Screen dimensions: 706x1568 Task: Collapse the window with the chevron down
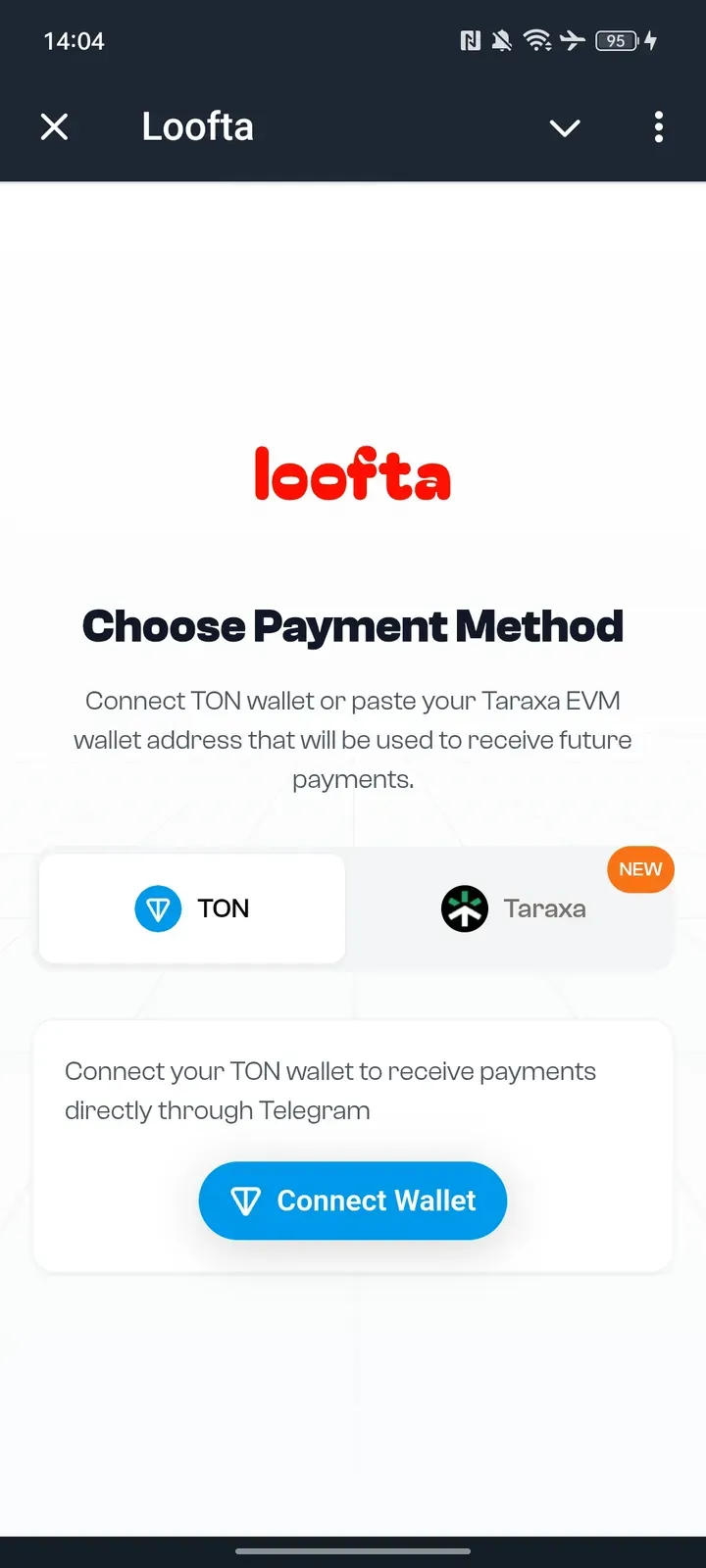(565, 127)
